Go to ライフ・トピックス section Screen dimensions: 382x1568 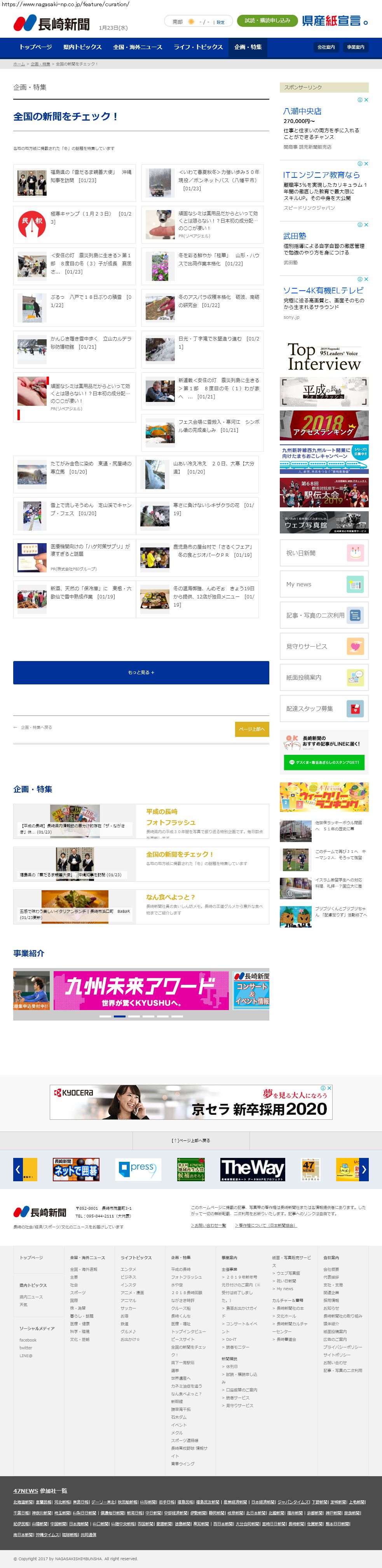point(198,47)
